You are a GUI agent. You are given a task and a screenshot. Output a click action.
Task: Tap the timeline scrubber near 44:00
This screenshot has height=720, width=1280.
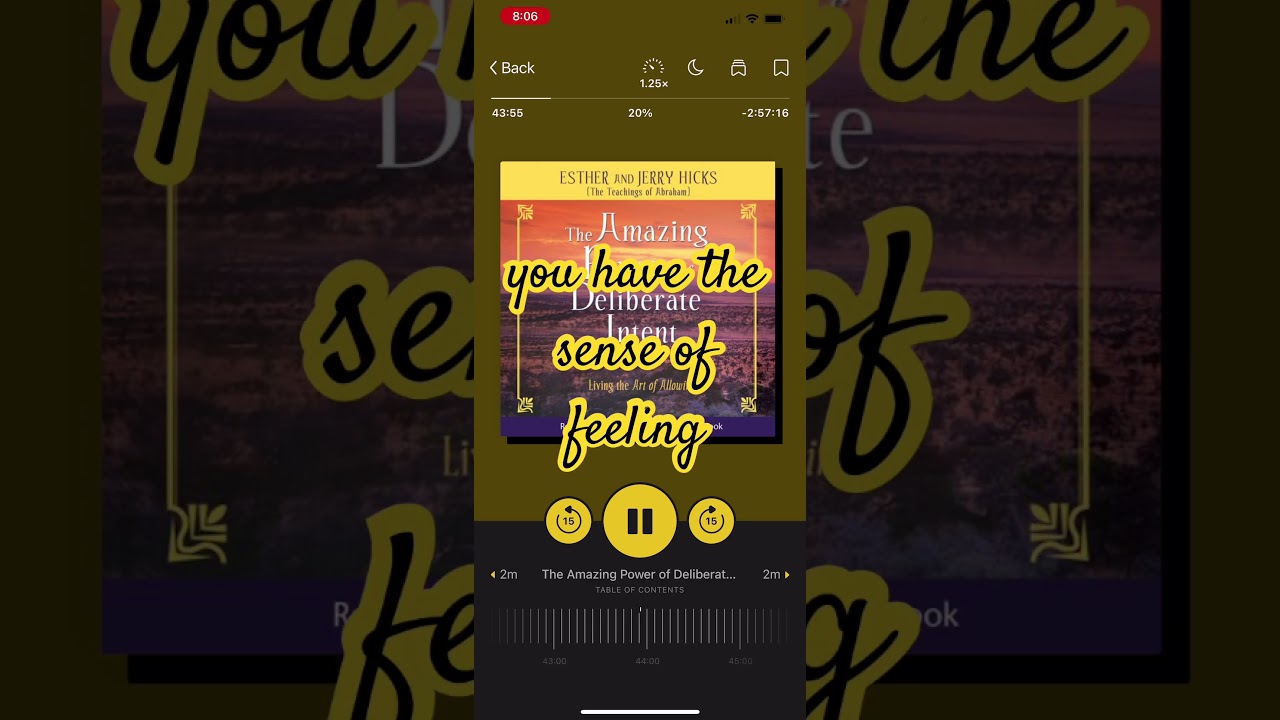[x=647, y=628]
